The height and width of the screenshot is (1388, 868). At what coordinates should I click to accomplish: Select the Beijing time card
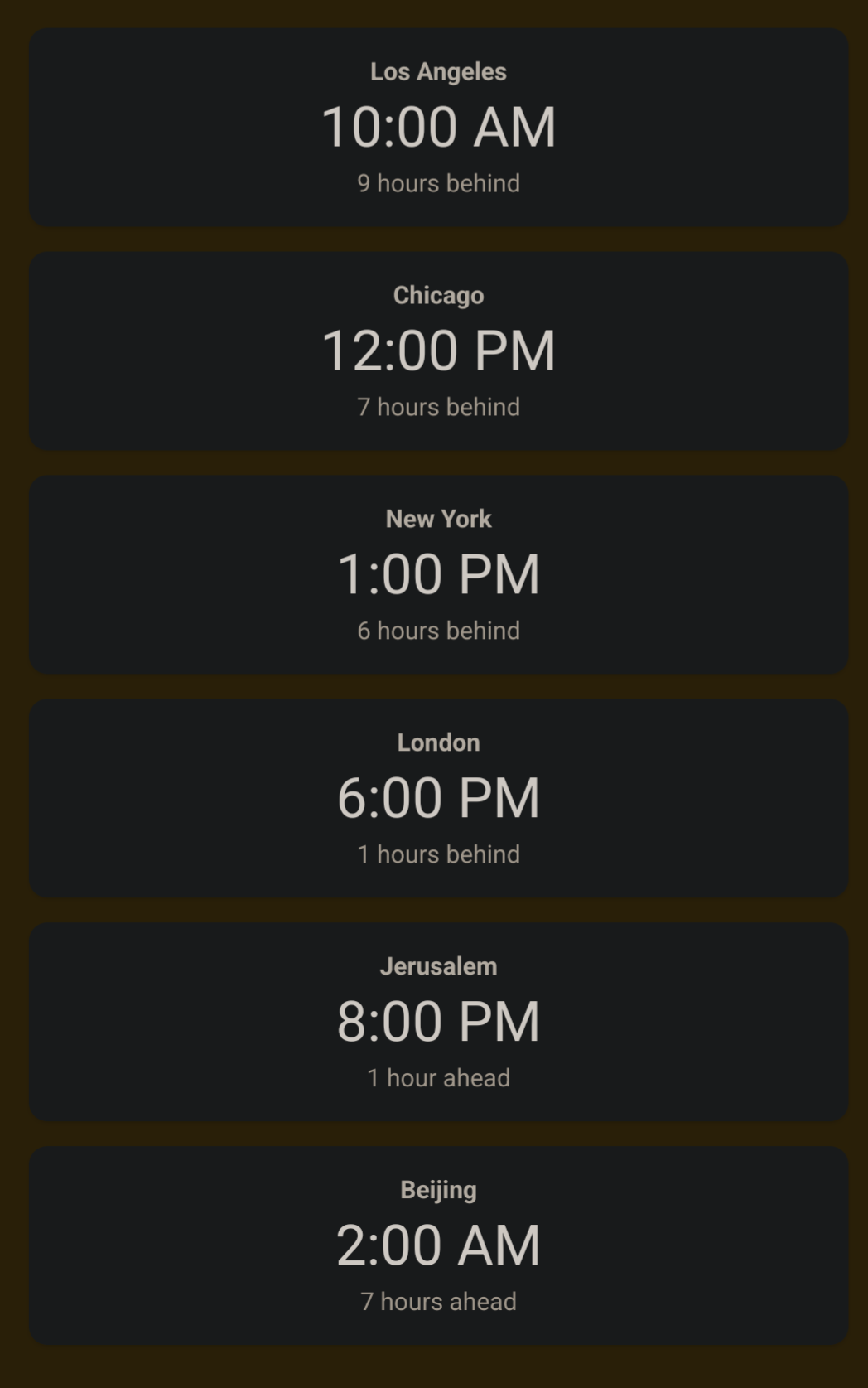coord(438,1246)
